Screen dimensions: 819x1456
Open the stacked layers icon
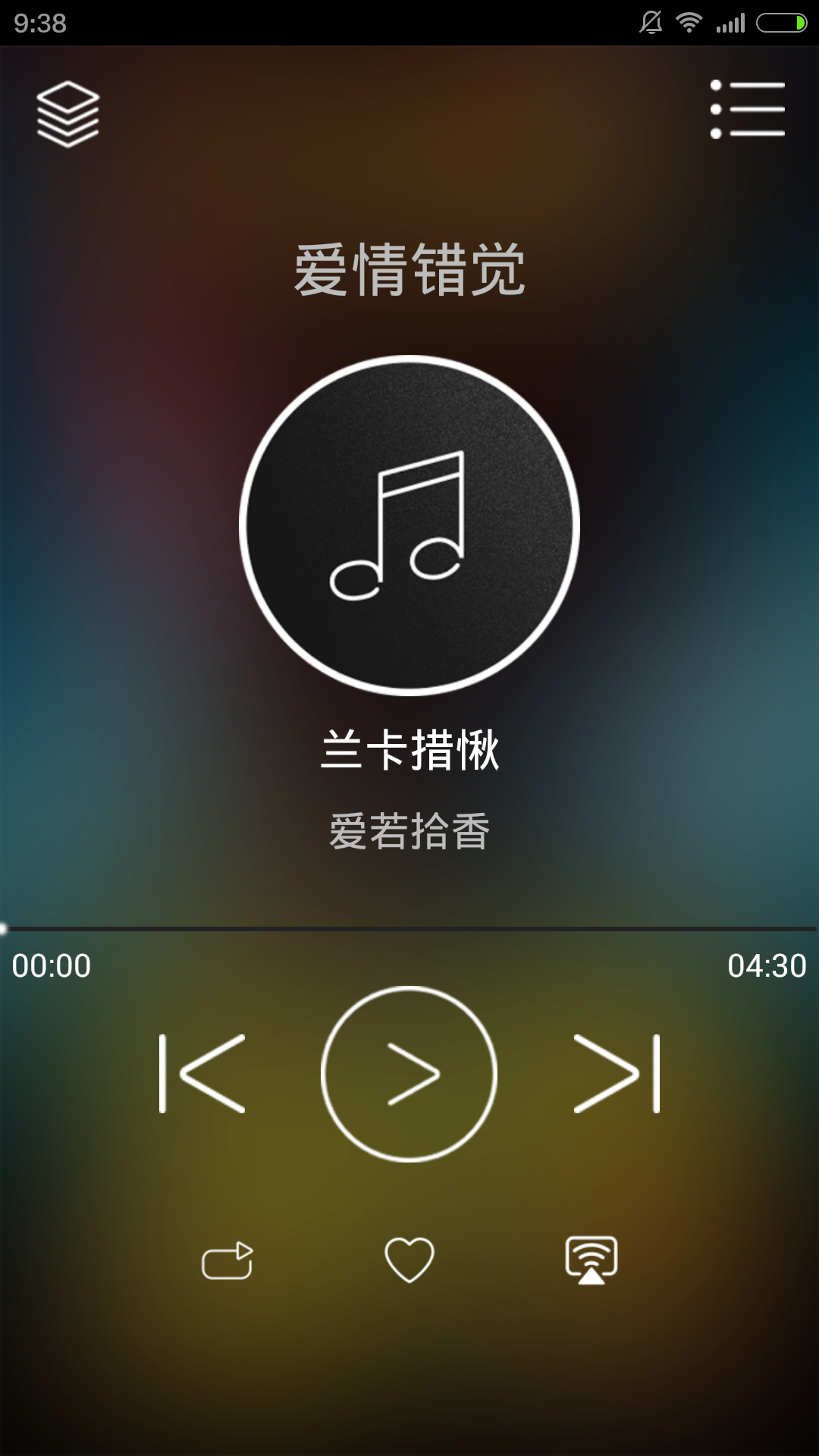[68, 114]
